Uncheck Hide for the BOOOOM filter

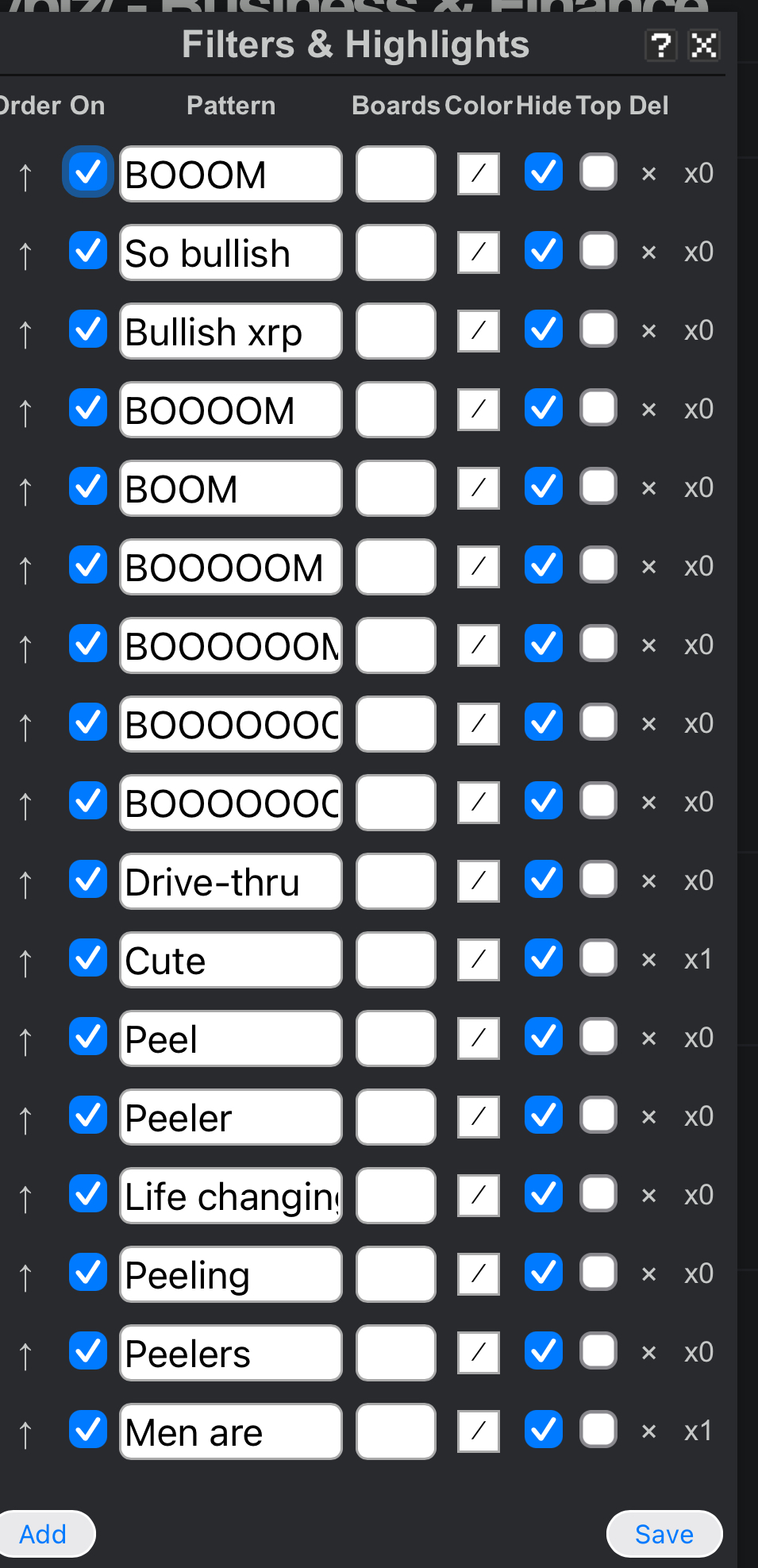pos(544,409)
